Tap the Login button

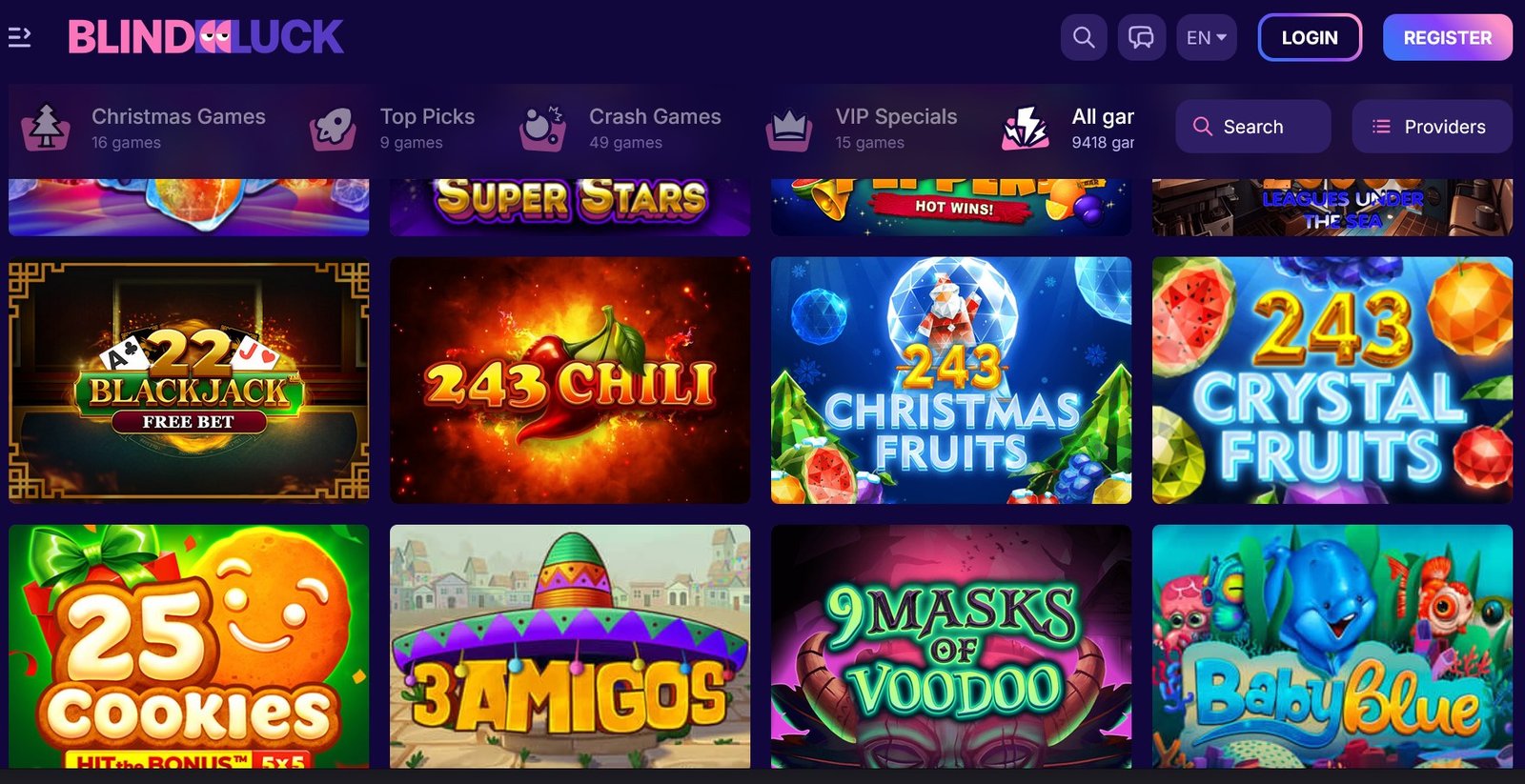[x=1309, y=38]
